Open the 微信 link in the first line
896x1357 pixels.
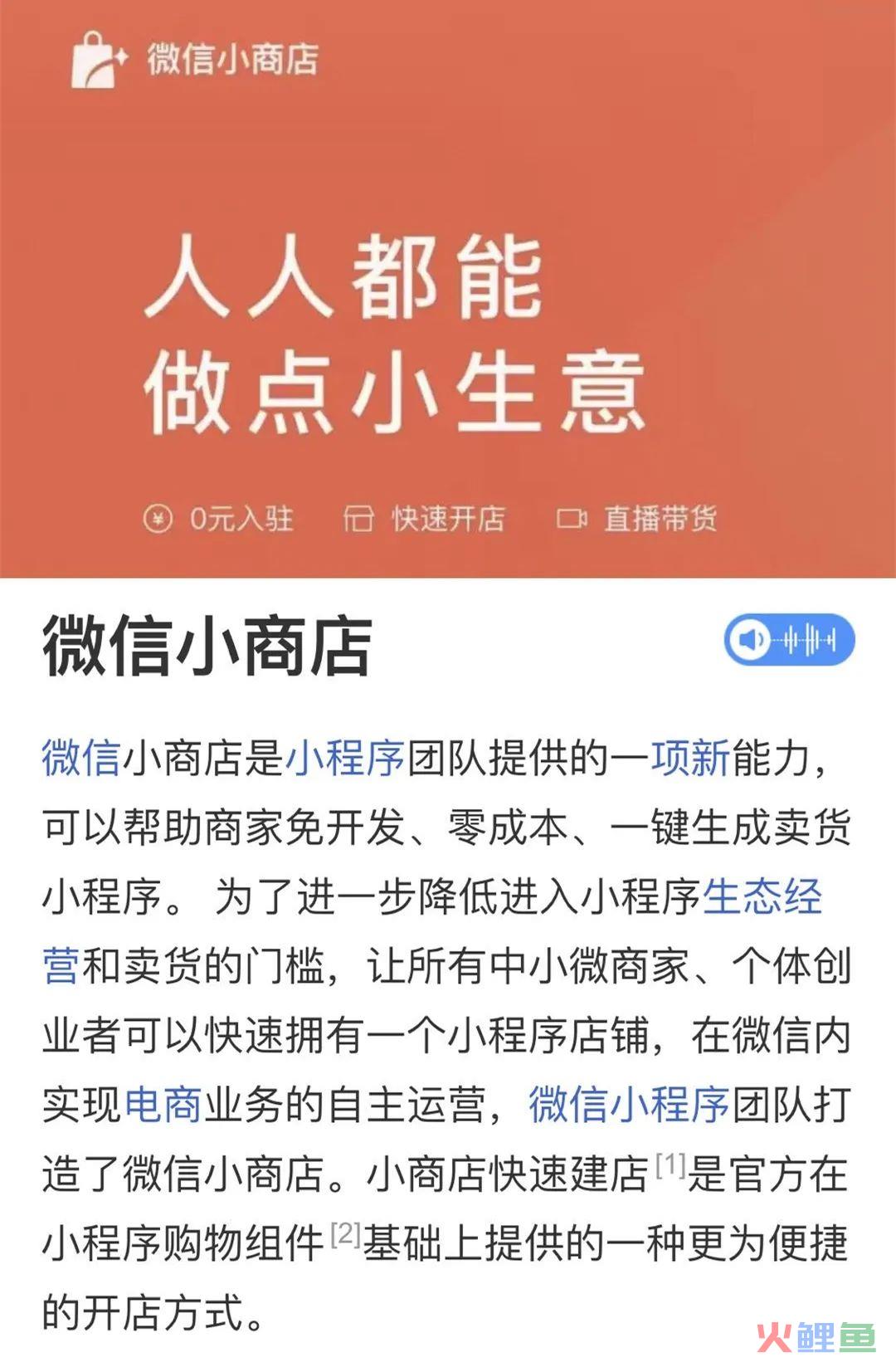point(81,758)
